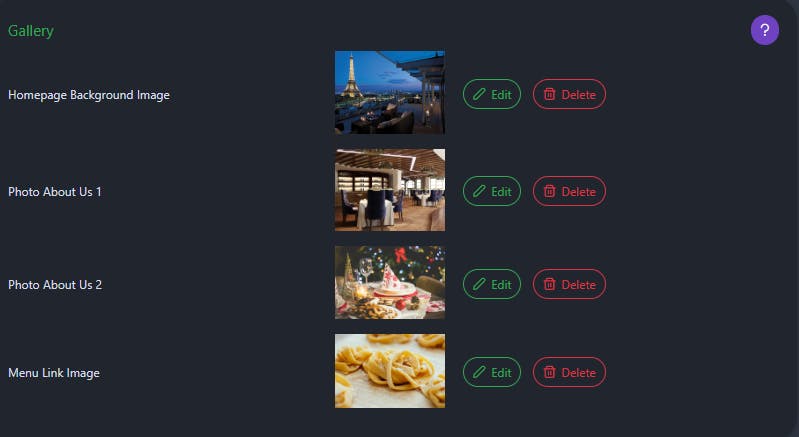
Task: Edit Photo About Us 2
Action: (491, 284)
